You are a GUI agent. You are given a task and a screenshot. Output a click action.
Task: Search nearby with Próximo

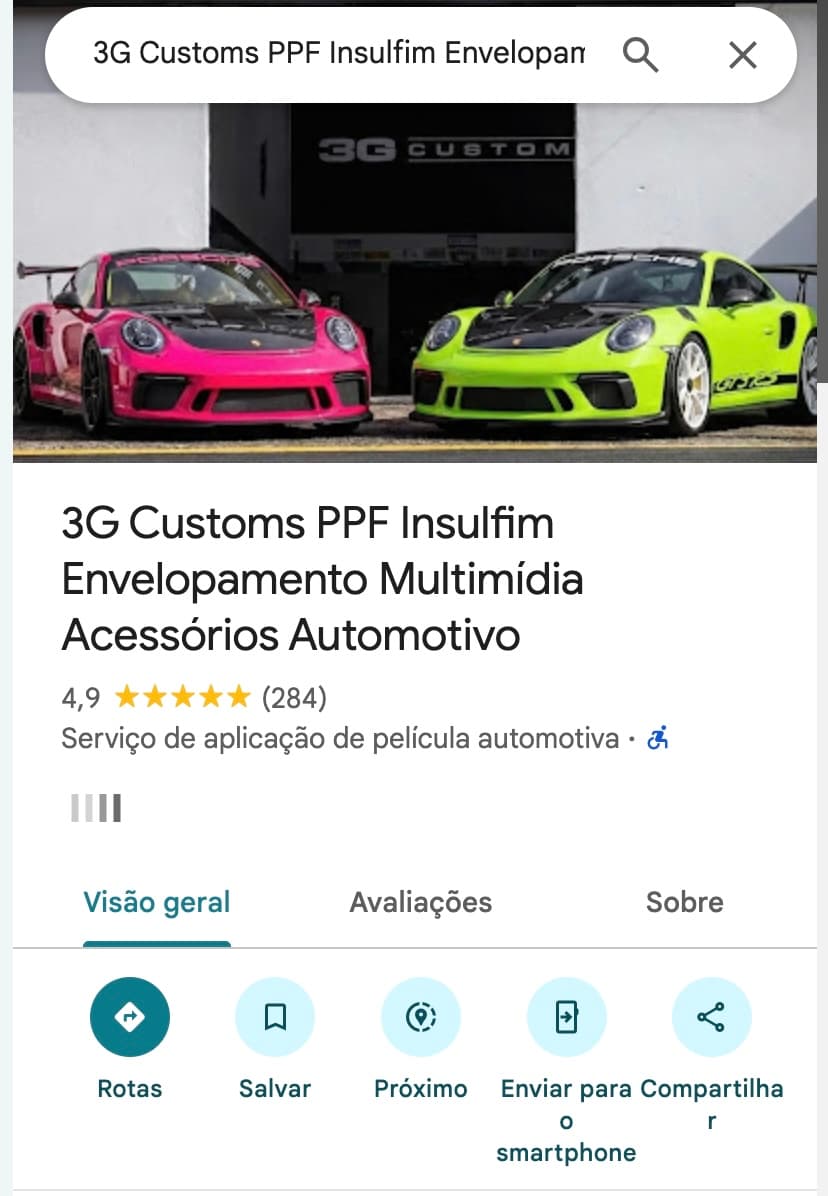click(421, 1018)
